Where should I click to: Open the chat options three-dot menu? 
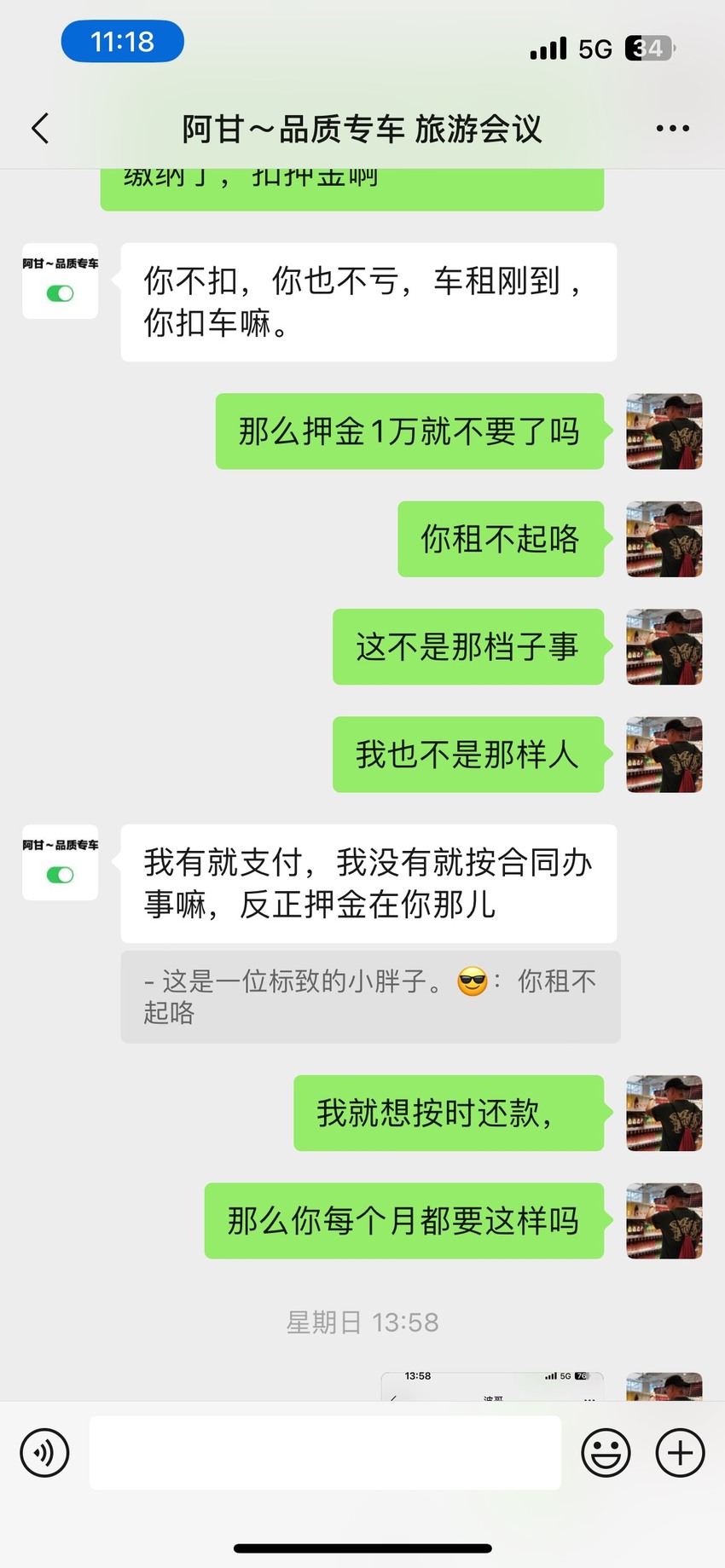(x=672, y=129)
